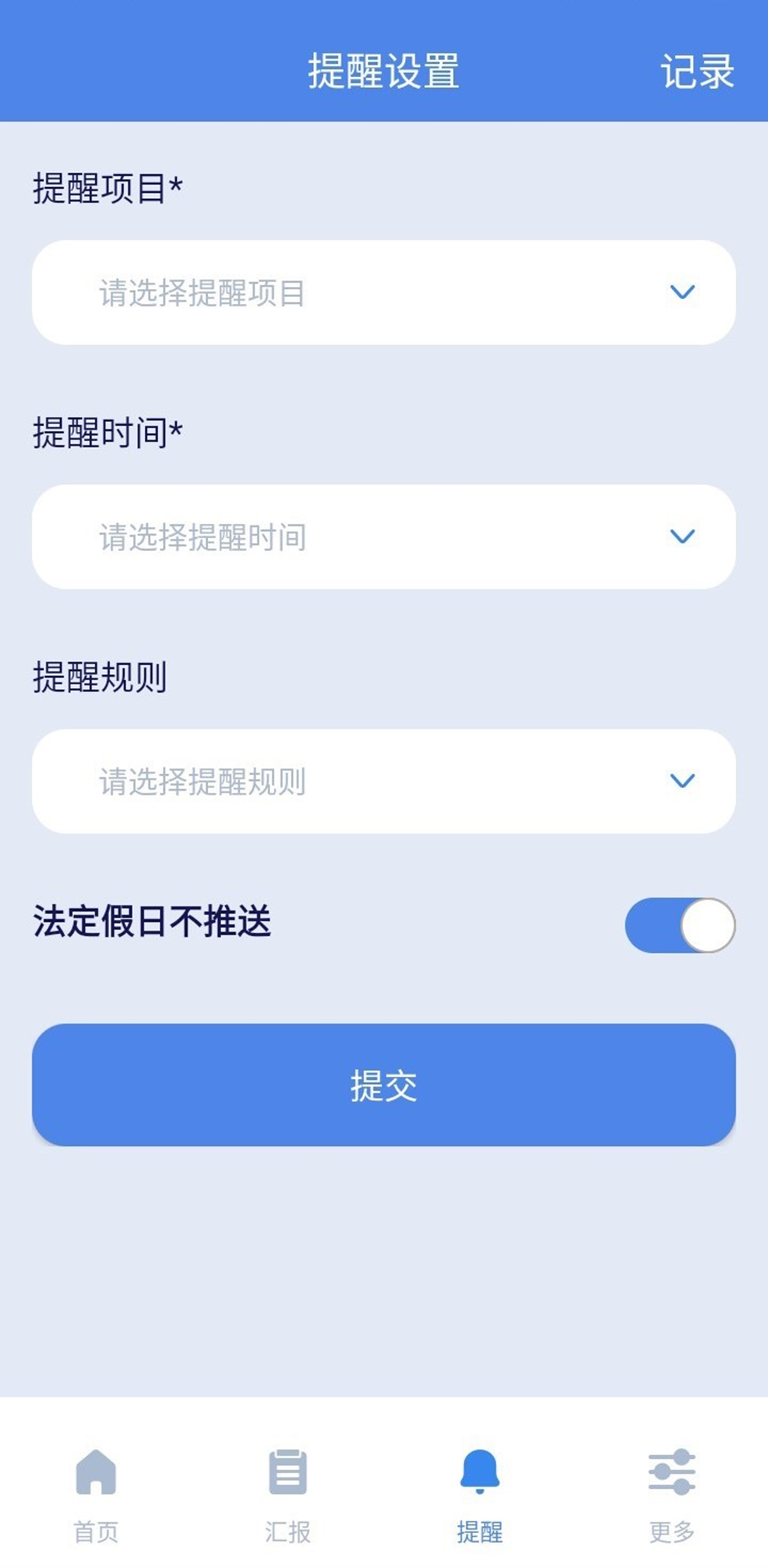Open the 请选择提醒项目 dropdown

(384, 292)
